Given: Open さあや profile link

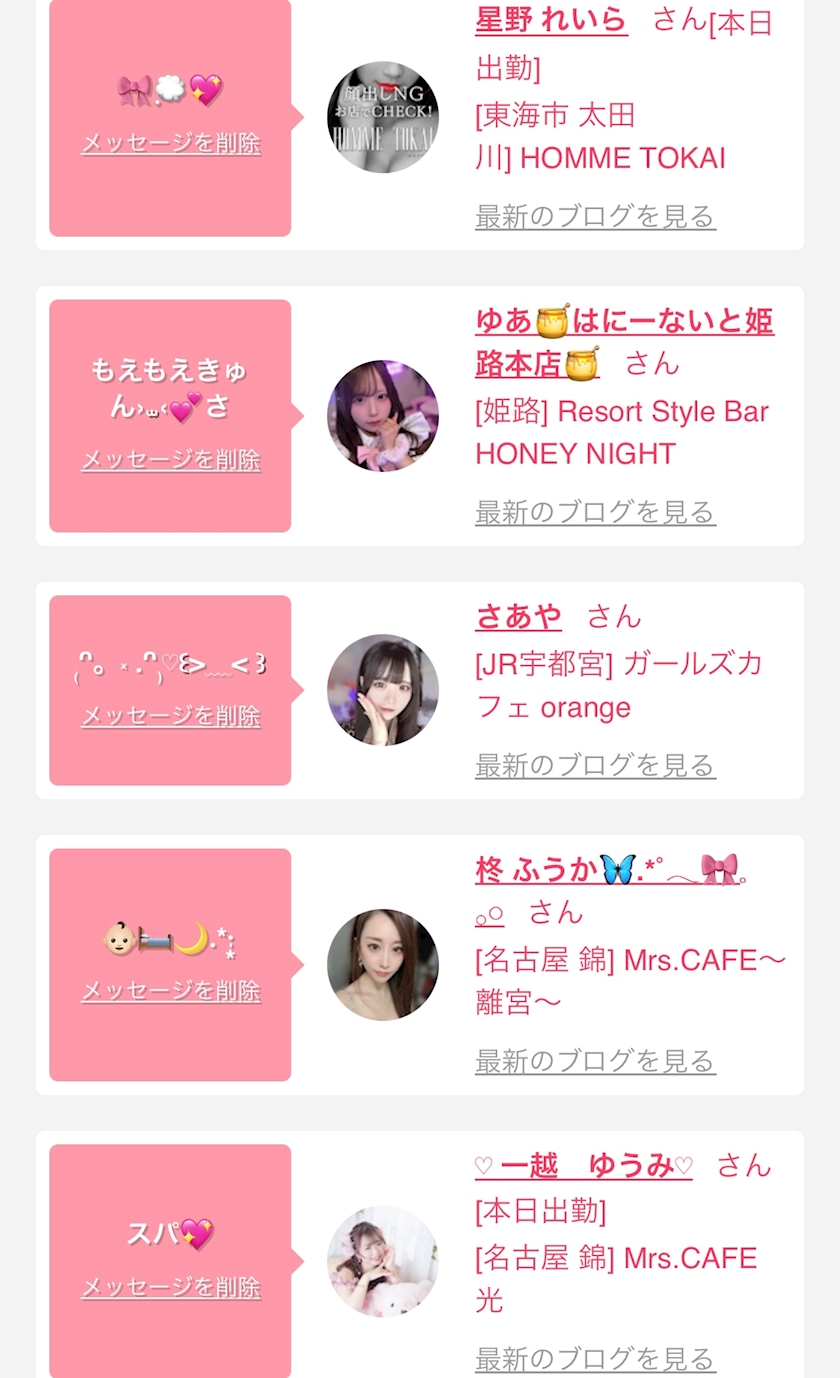Looking at the screenshot, I should click(x=518, y=616).
